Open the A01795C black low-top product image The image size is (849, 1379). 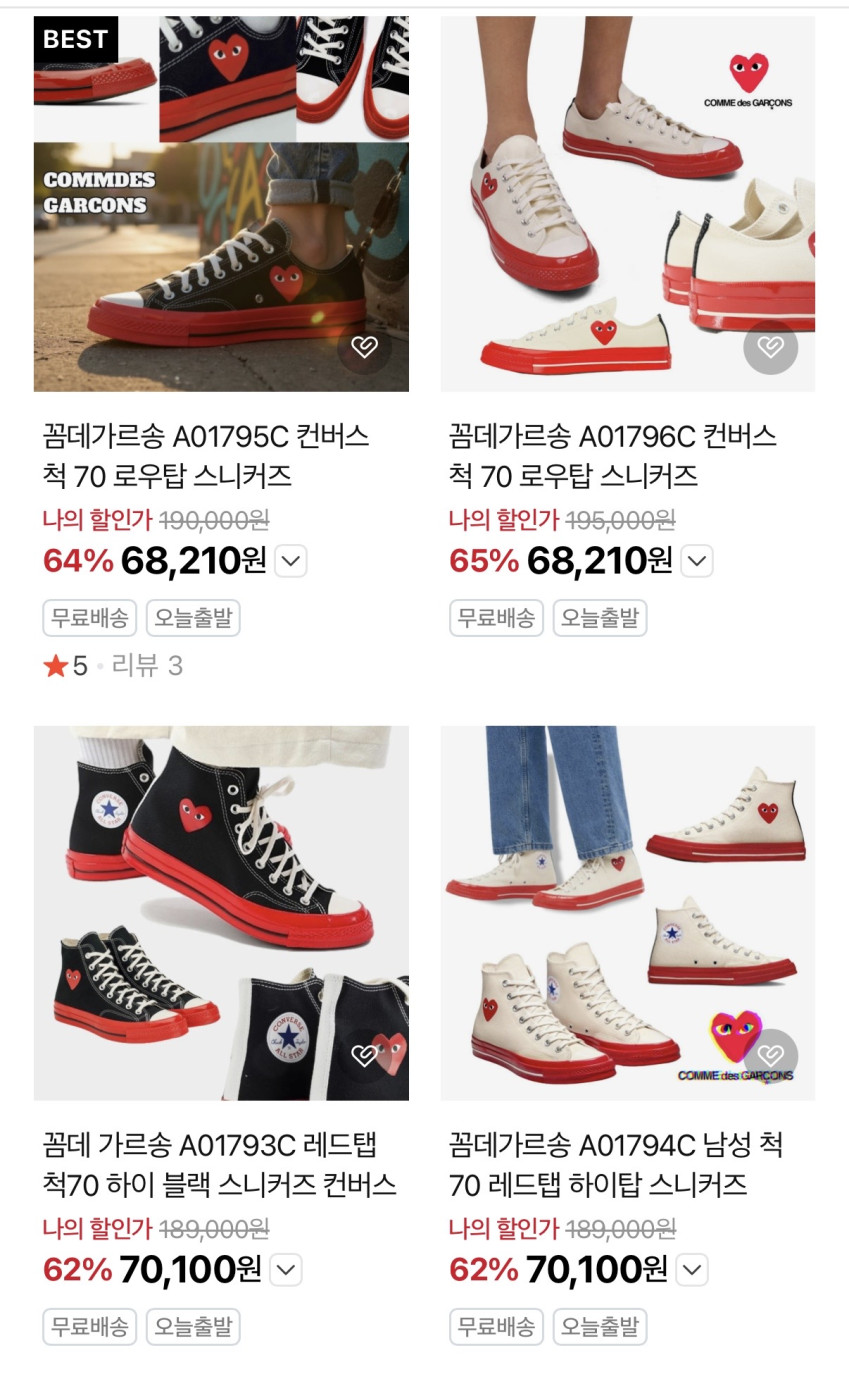coord(220,220)
